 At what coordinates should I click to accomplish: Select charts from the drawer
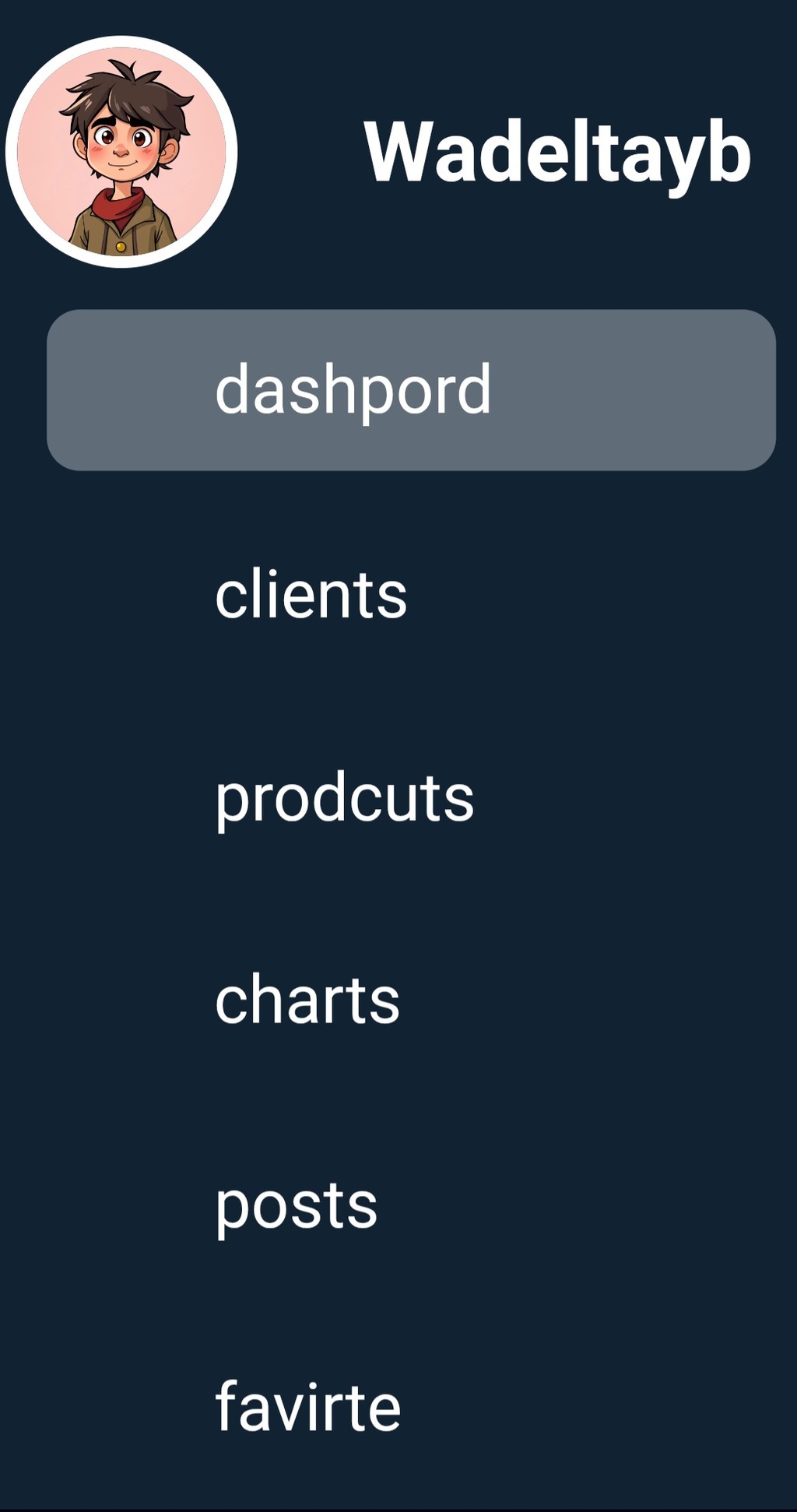pos(307,1001)
